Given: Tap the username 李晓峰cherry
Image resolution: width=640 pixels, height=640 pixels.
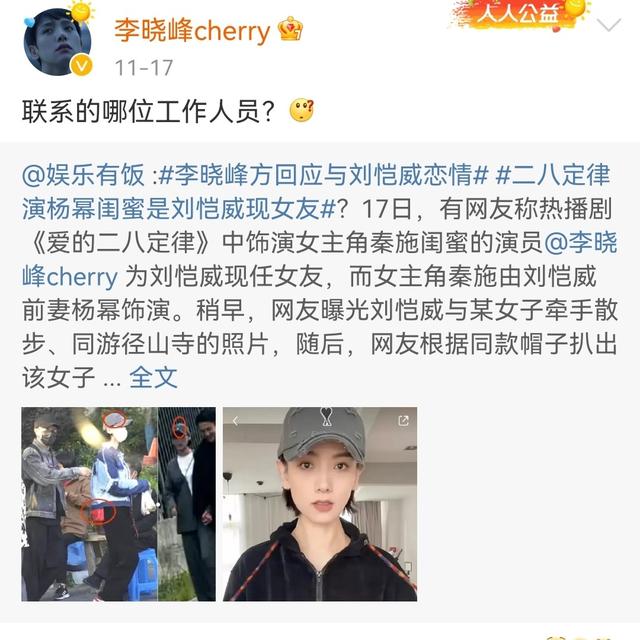Looking at the screenshot, I should click(x=193, y=31).
